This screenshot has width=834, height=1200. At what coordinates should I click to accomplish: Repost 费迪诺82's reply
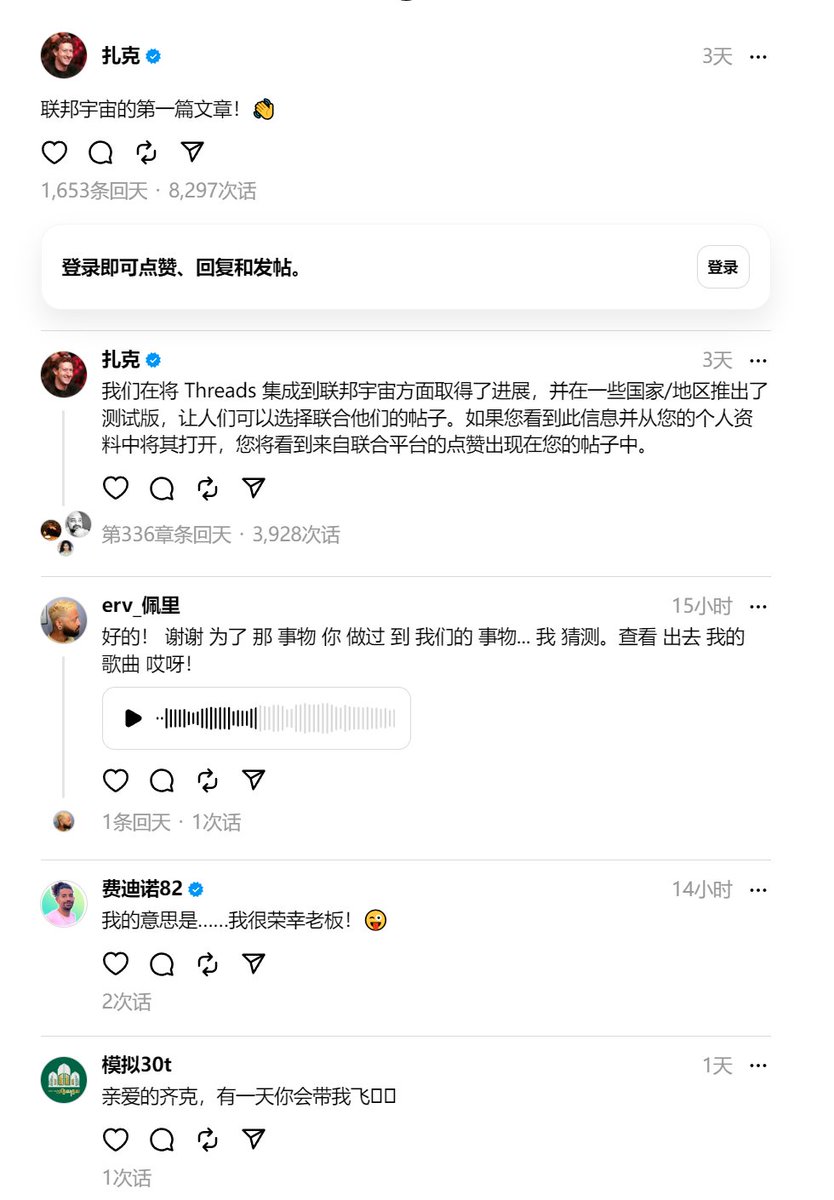coord(208,964)
